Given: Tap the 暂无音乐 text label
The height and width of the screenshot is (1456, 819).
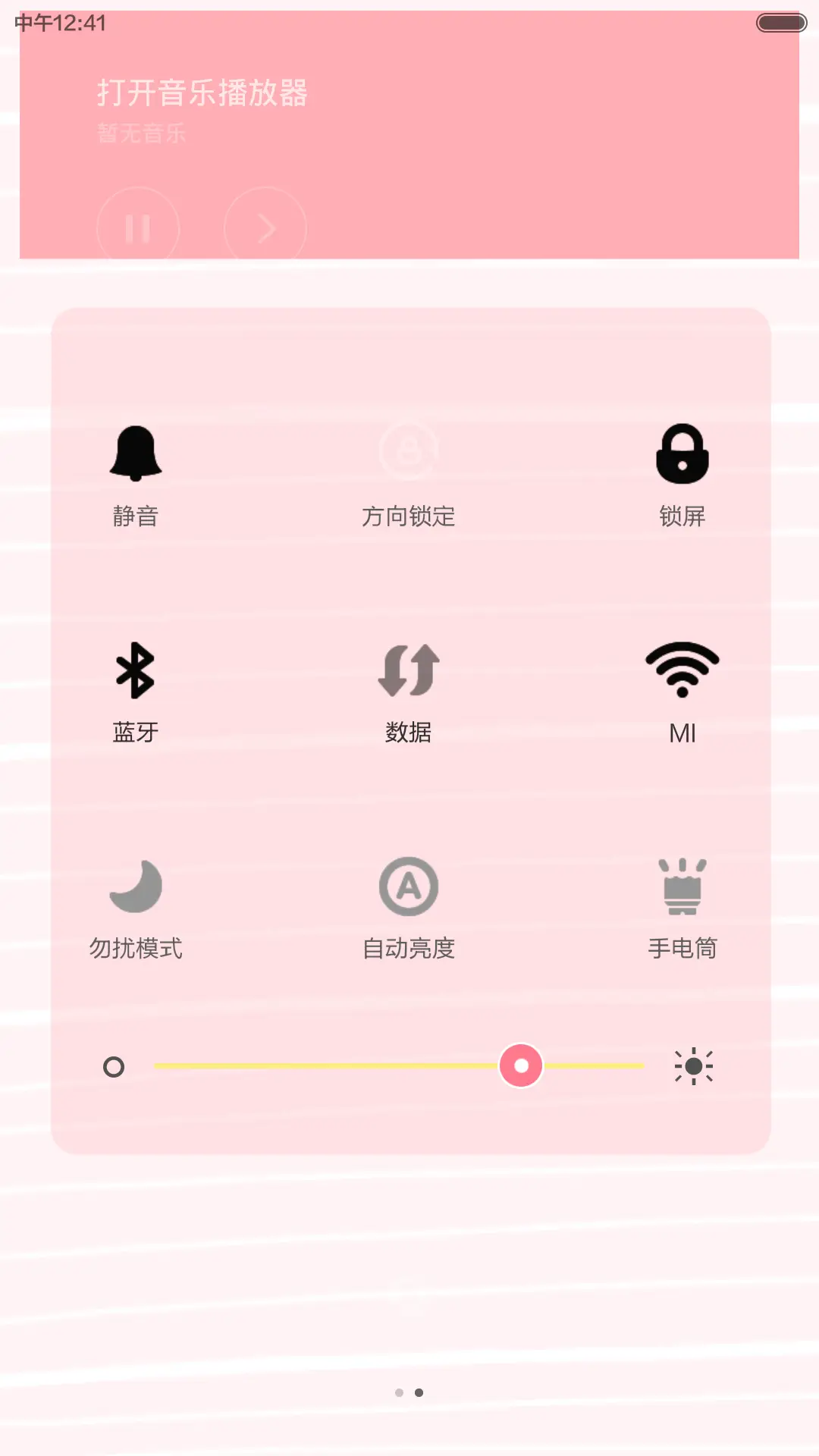Looking at the screenshot, I should click(x=143, y=133).
